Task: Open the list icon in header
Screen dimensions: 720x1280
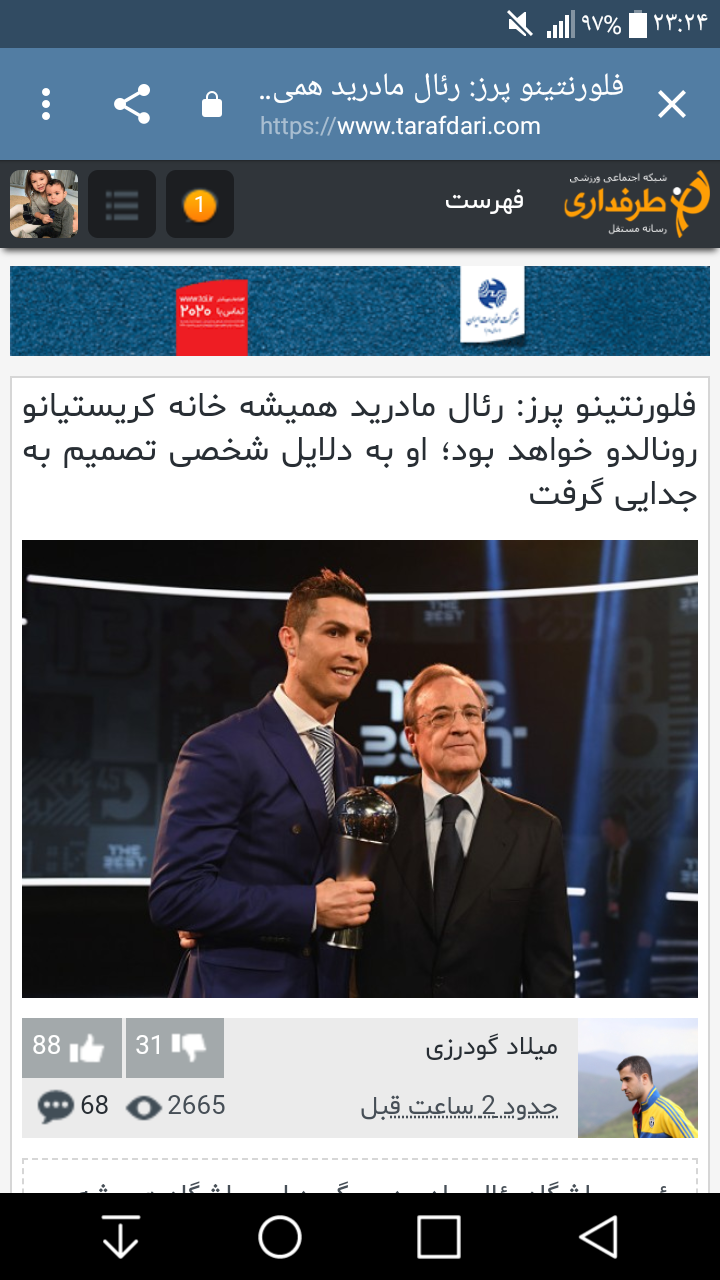Action: (122, 204)
